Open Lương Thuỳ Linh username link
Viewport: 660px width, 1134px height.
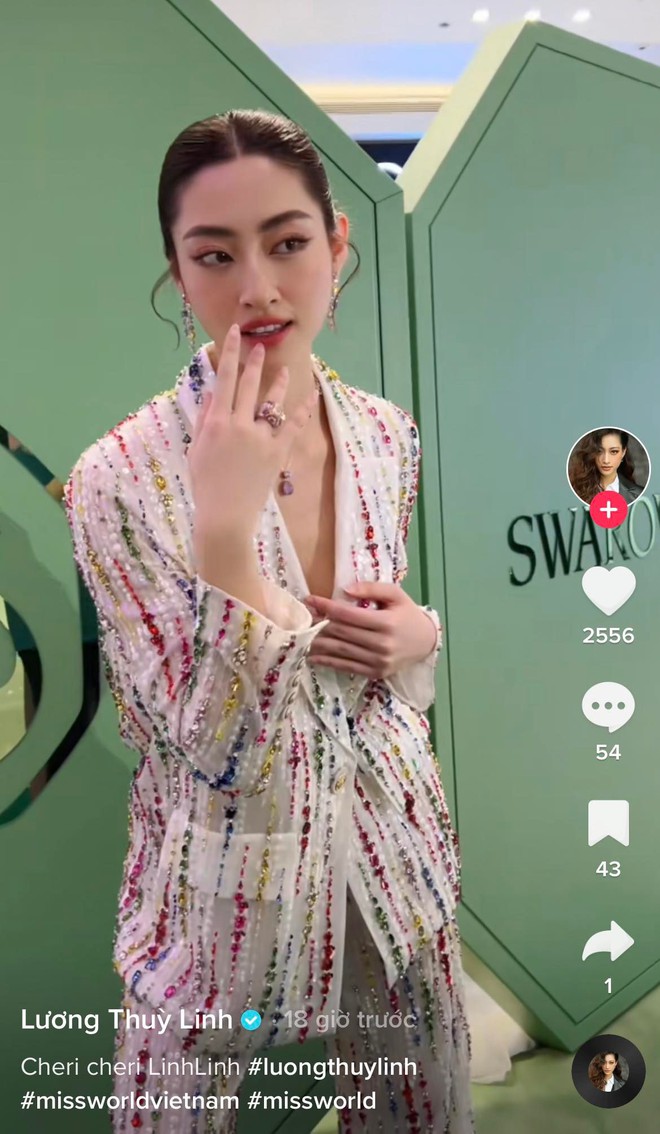tap(126, 1021)
